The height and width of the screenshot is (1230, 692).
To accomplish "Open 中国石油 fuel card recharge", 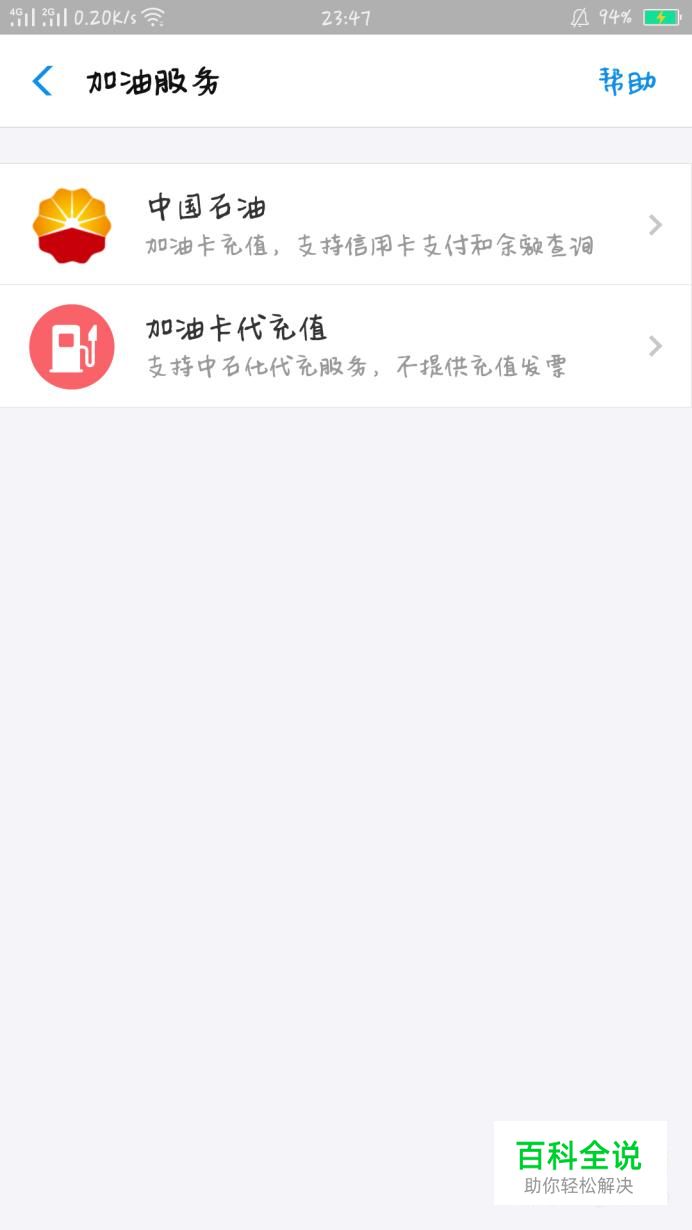I will tap(345, 225).
